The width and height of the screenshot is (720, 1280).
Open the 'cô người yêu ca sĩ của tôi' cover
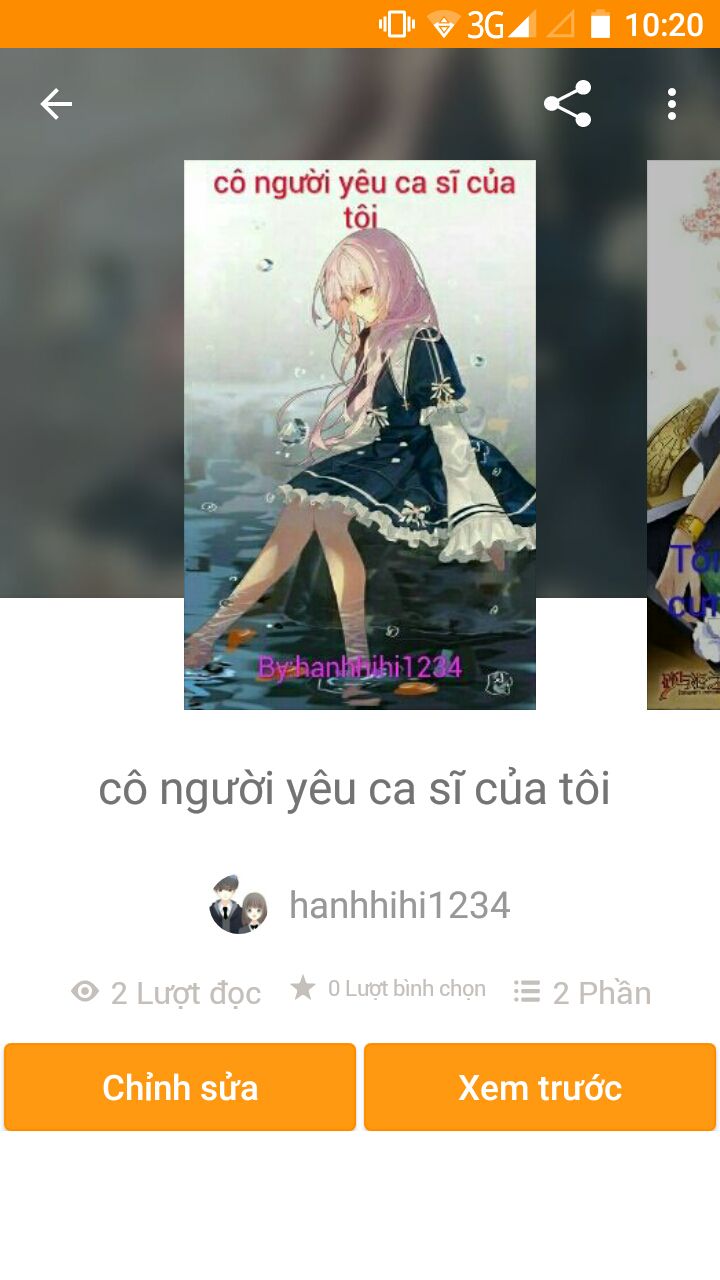click(x=360, y=435)
